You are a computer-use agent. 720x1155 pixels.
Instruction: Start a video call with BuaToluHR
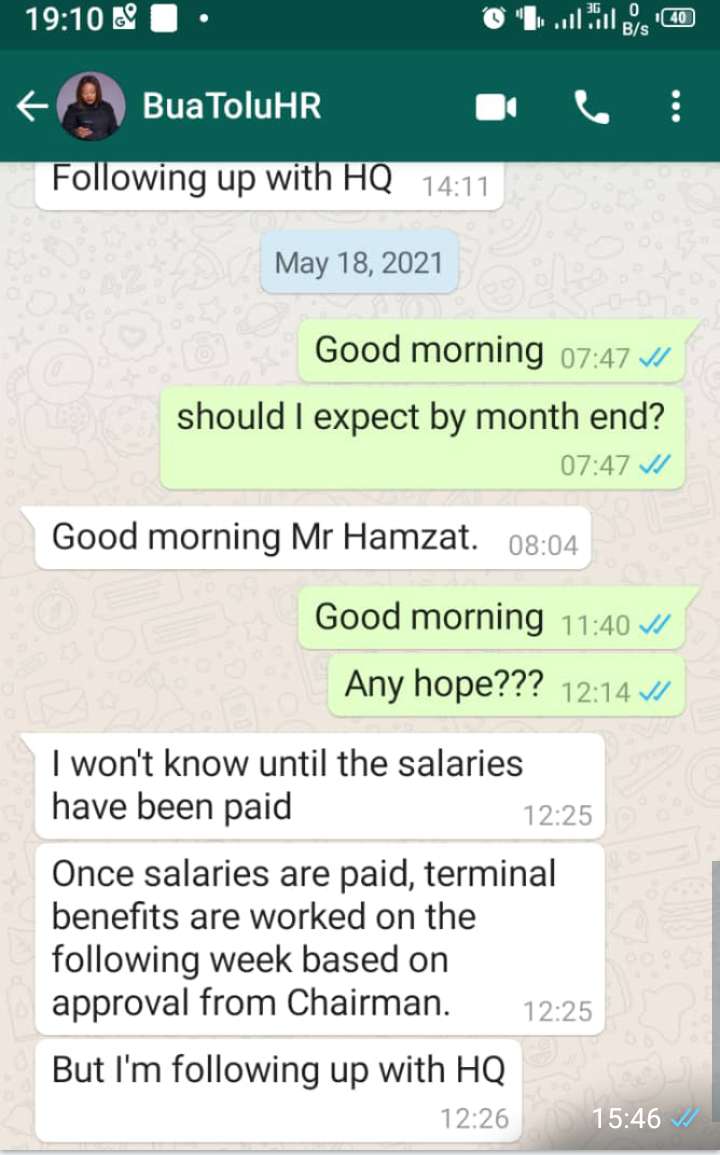pyautogui.click(x=496, y=107)
